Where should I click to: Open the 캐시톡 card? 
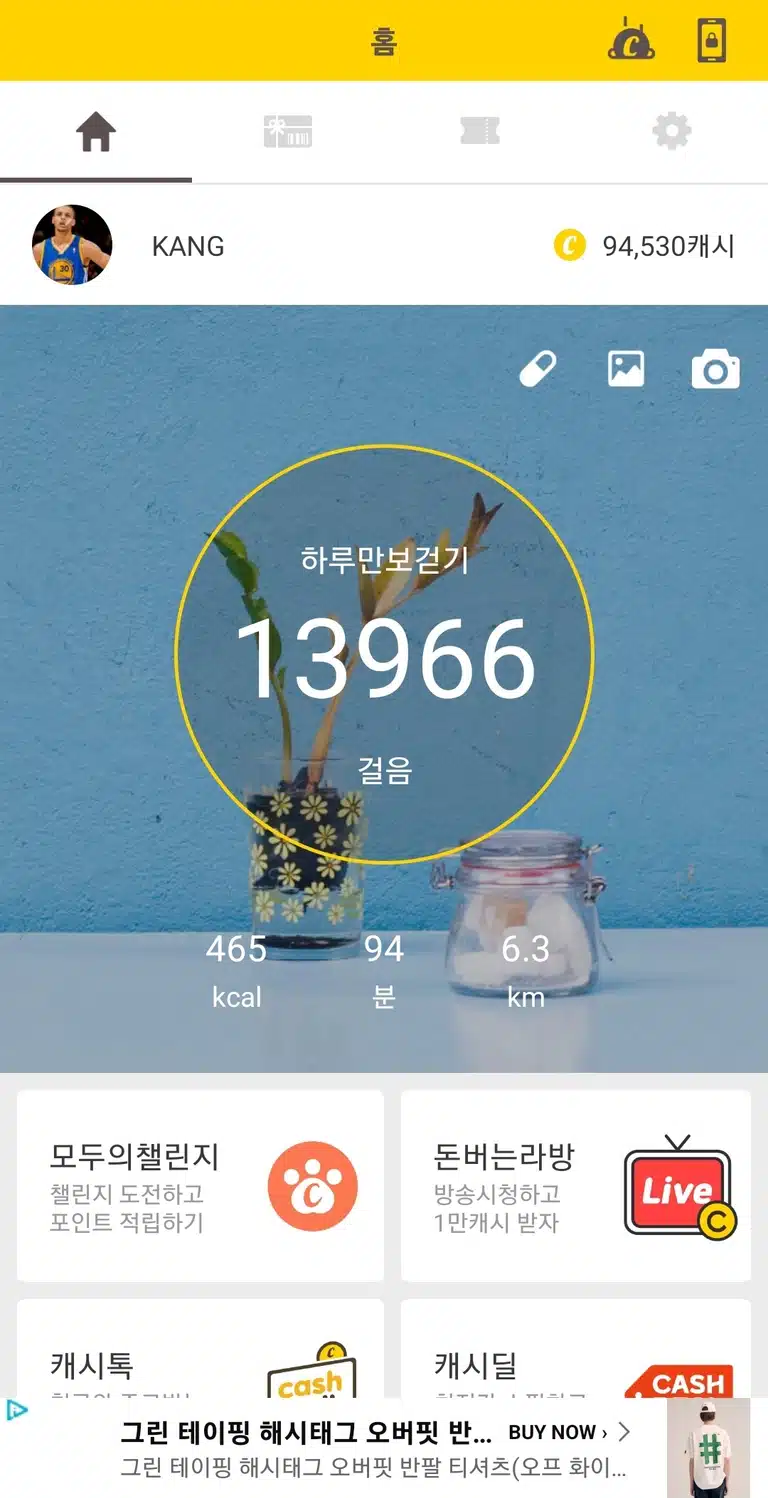tap(200, 1348)
